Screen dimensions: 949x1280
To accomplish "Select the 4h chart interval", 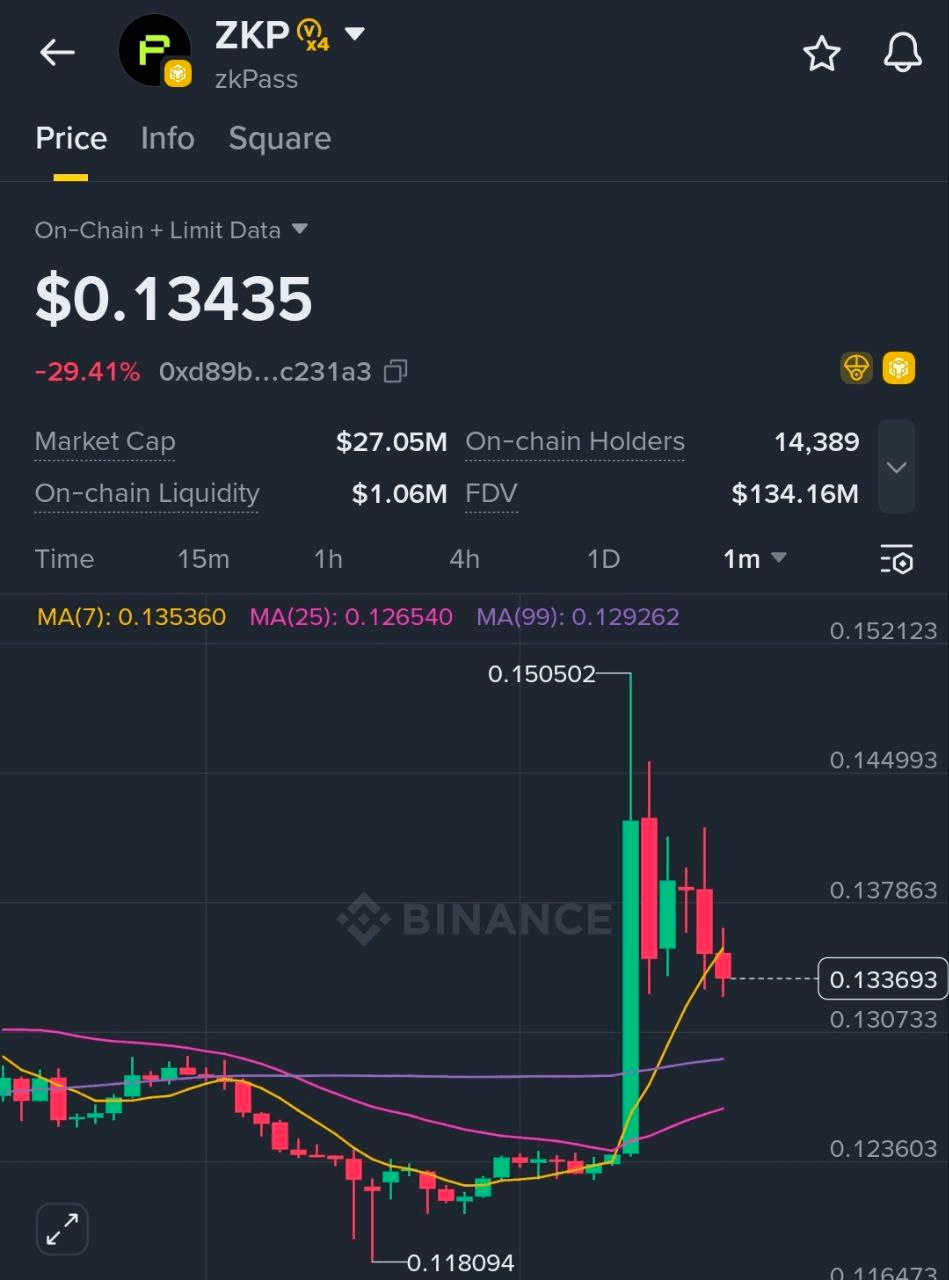I will point(464,559).
